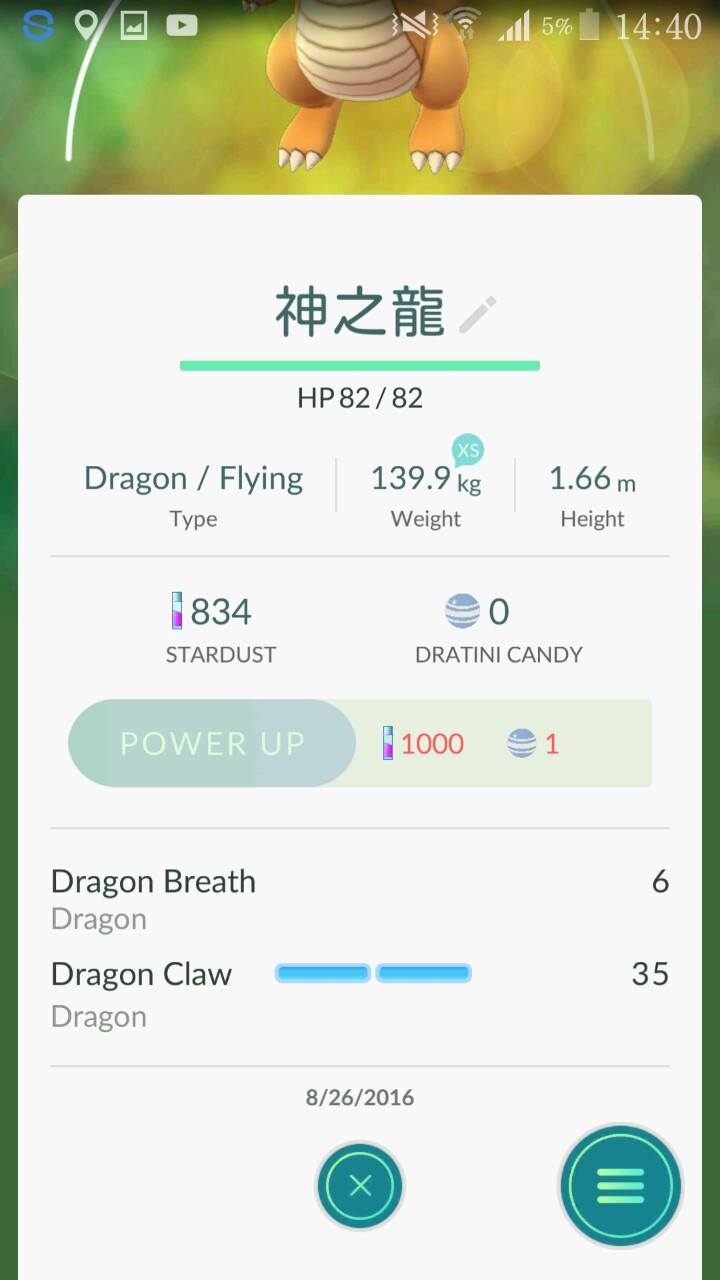The image size is (720, 1280).
Task: Edit the Pokémon nickname with the pencil icon
Action: click(477, 315)
